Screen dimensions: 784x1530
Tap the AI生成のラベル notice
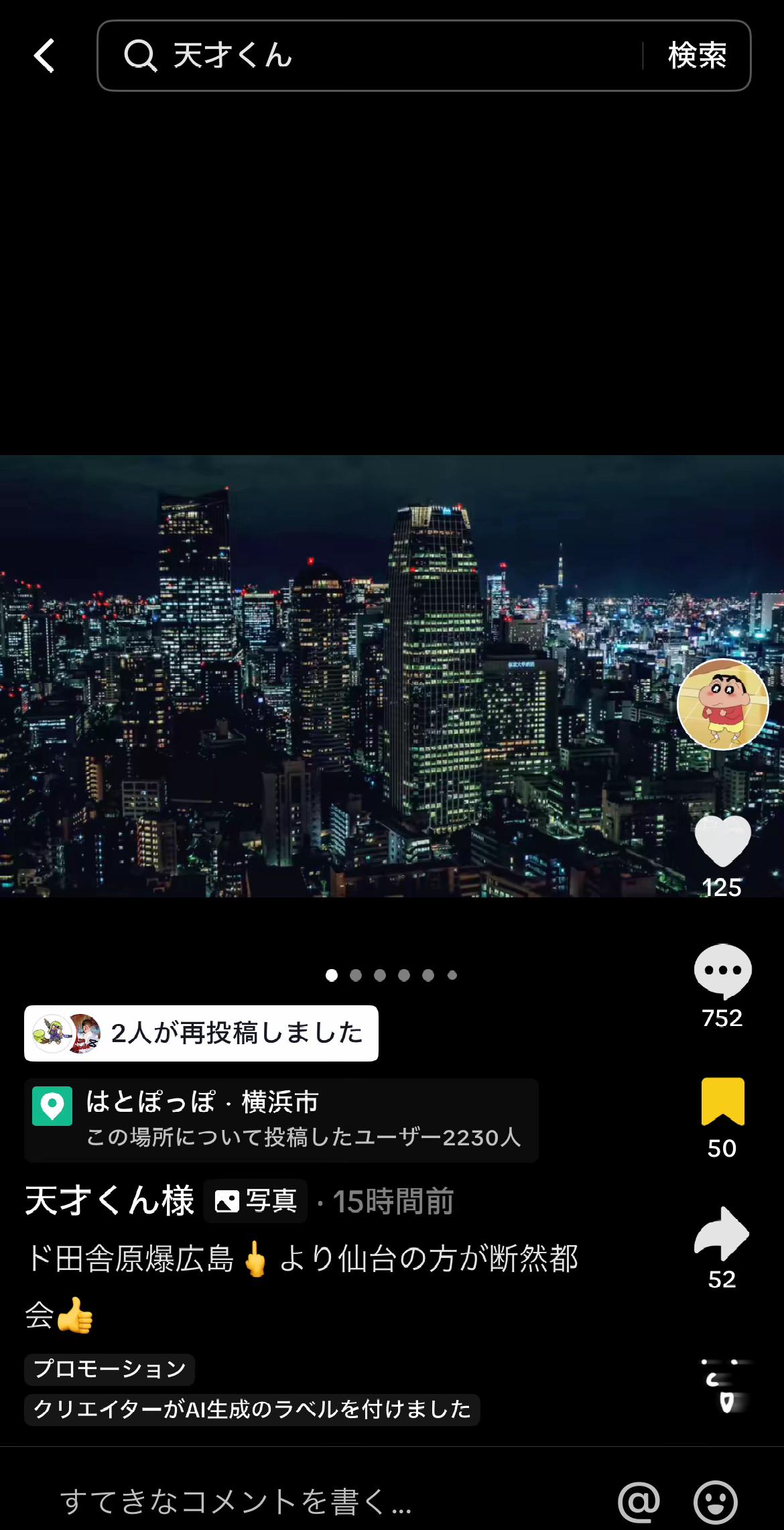coord(252,1409)
